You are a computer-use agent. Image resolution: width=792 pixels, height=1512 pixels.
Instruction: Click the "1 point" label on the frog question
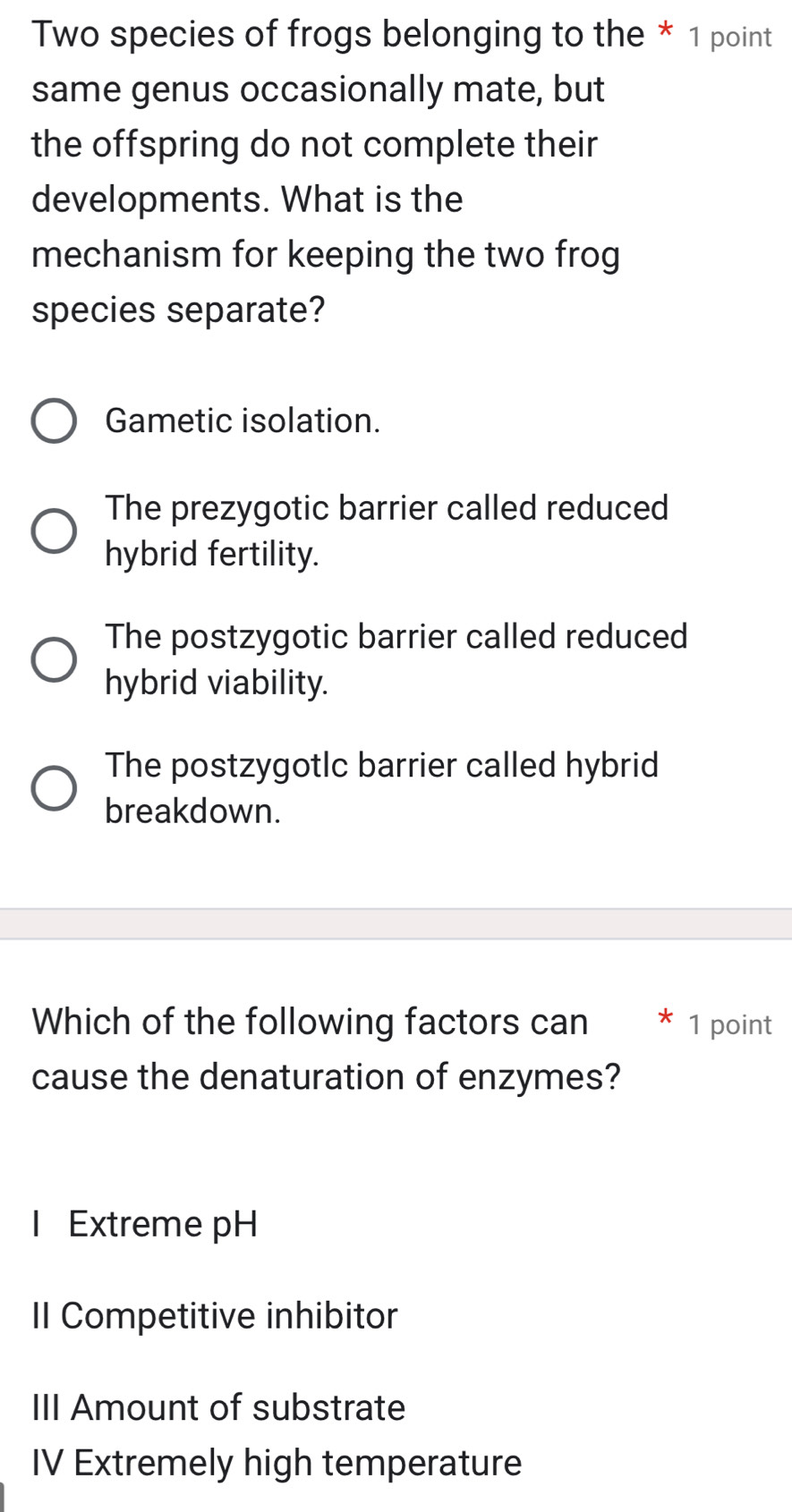click(729, 37)
